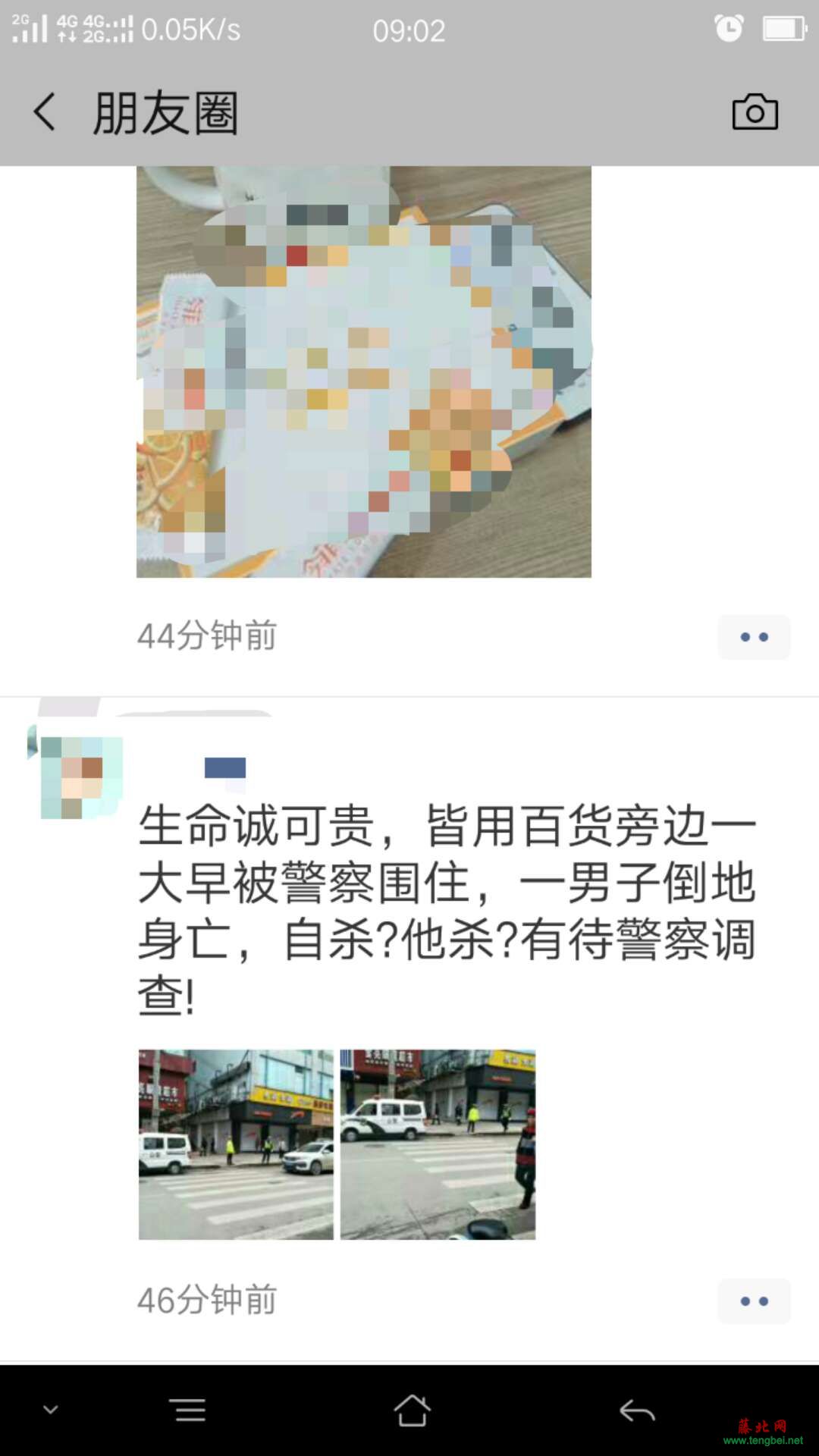Open the camera to post a moment
The image size is (819, 1456).
pos(755,112)
